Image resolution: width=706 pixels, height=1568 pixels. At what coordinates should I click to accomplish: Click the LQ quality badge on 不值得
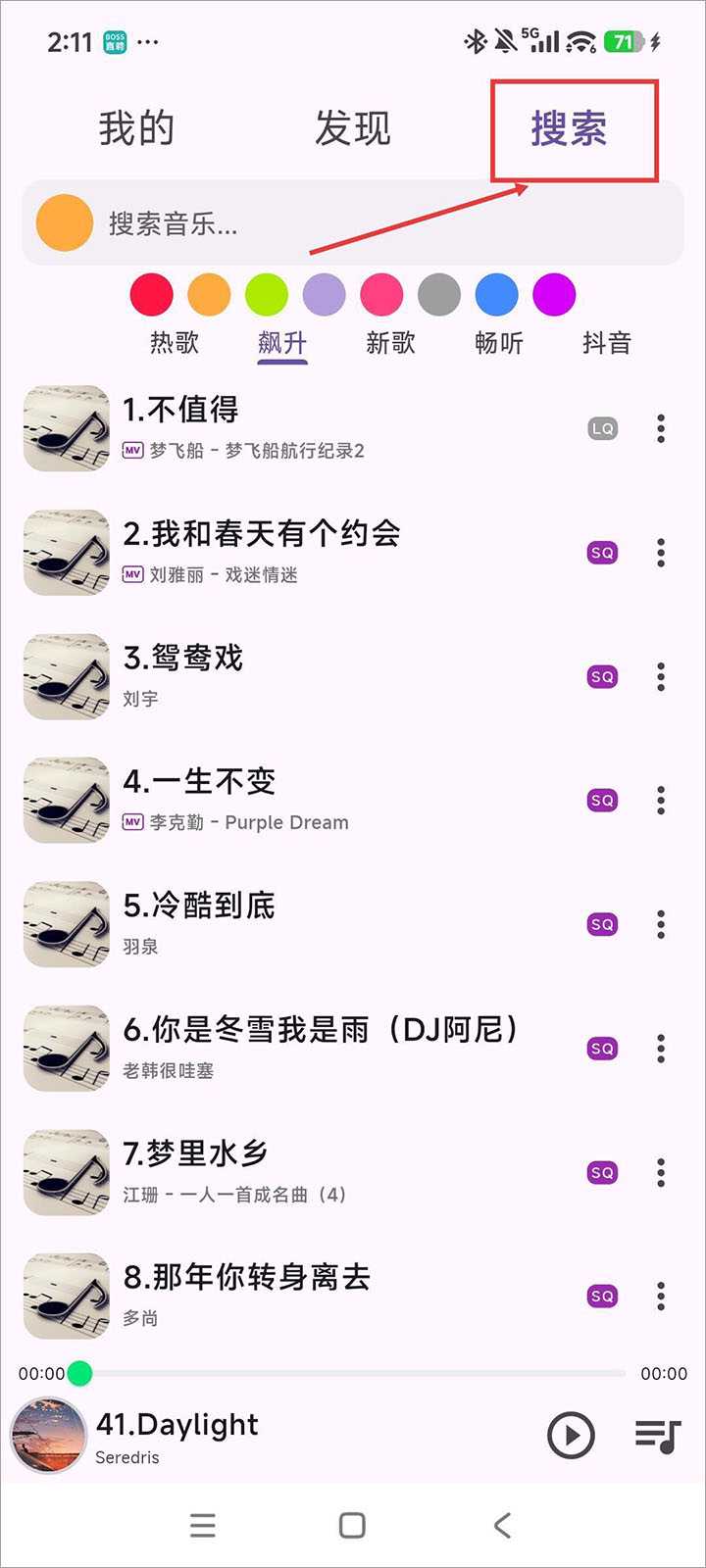pyautogui.click(x=602, y=428)
